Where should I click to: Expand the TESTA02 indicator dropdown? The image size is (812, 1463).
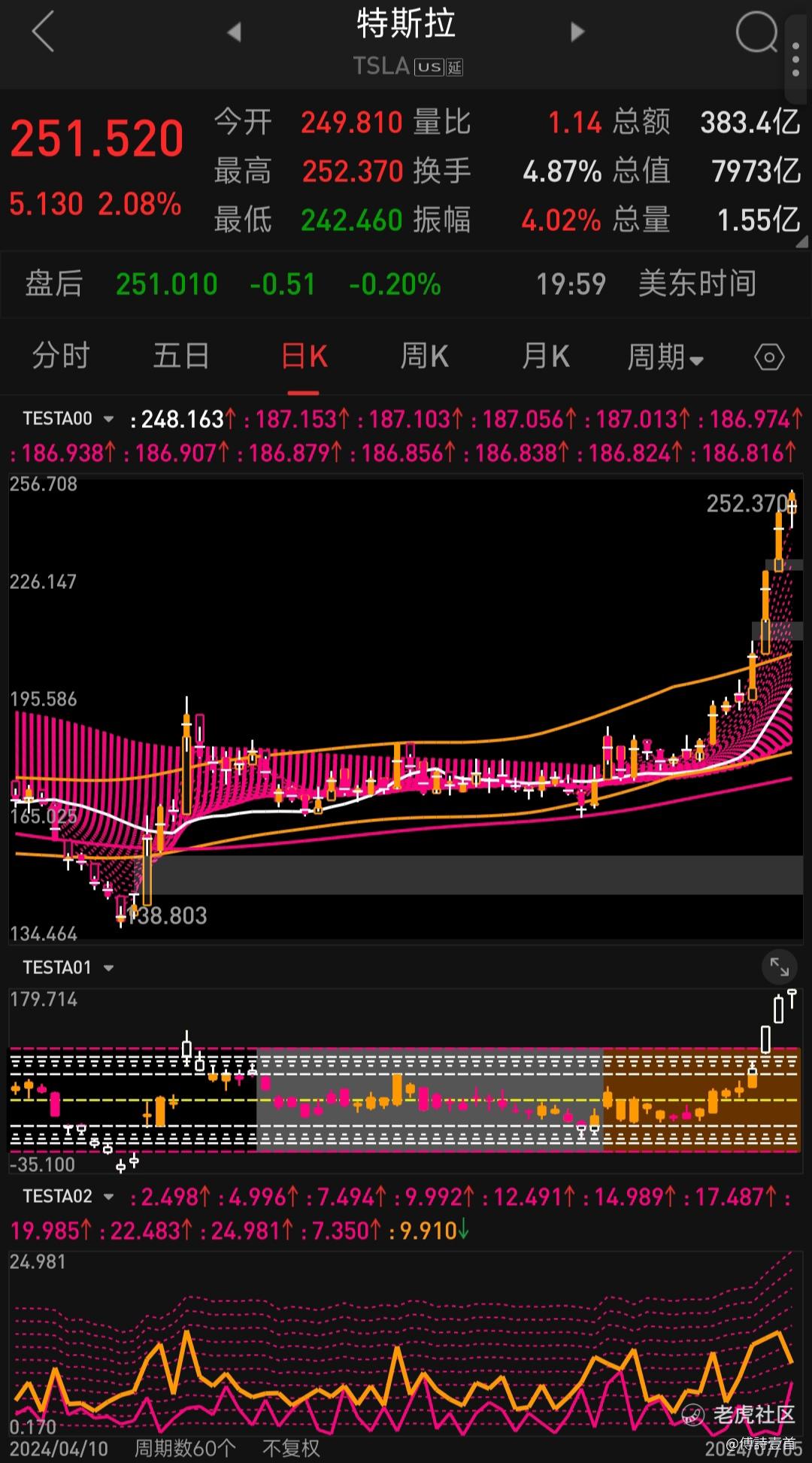[69, 1196]
